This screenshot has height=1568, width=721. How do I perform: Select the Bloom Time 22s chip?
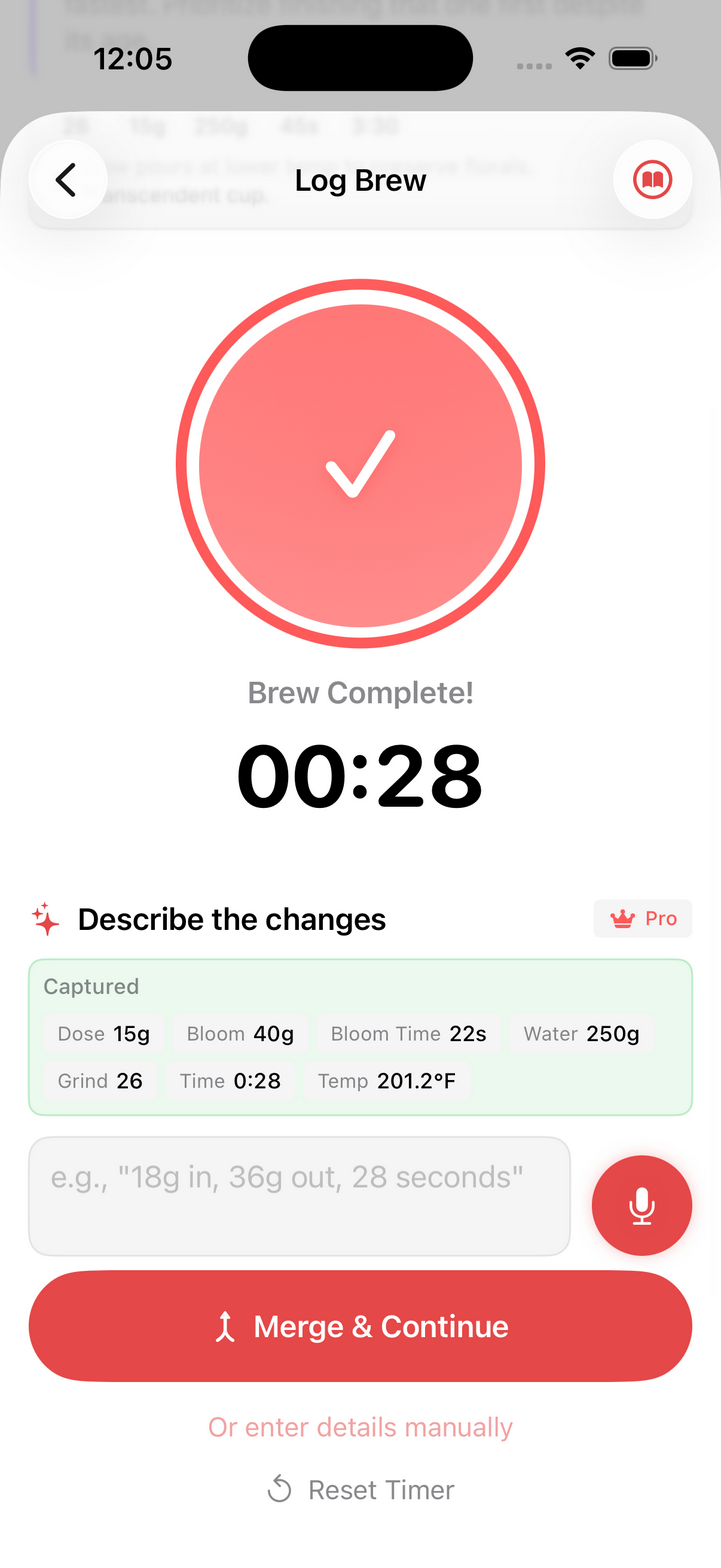[408, 1034]
